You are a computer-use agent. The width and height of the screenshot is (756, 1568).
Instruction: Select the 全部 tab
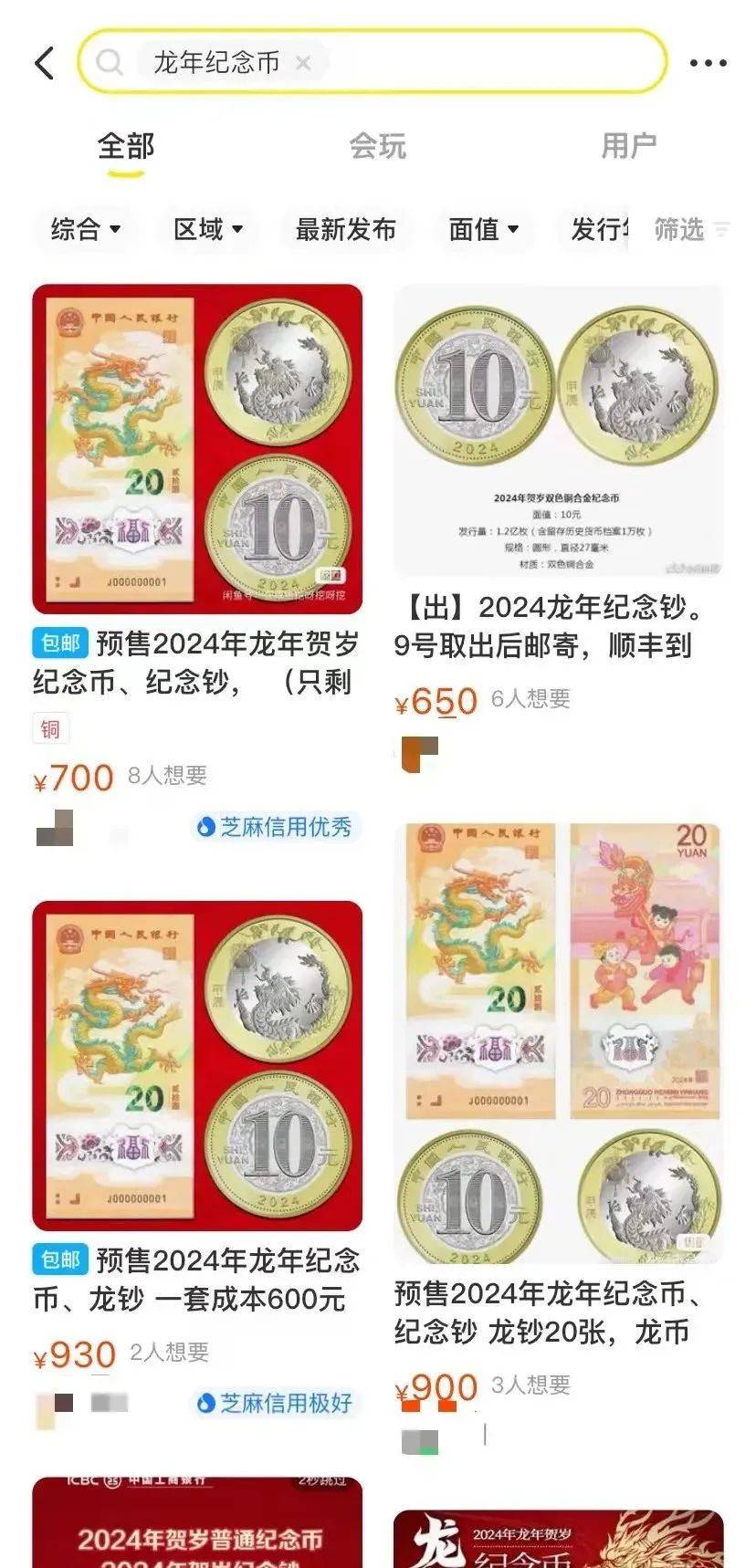point(128,146)
